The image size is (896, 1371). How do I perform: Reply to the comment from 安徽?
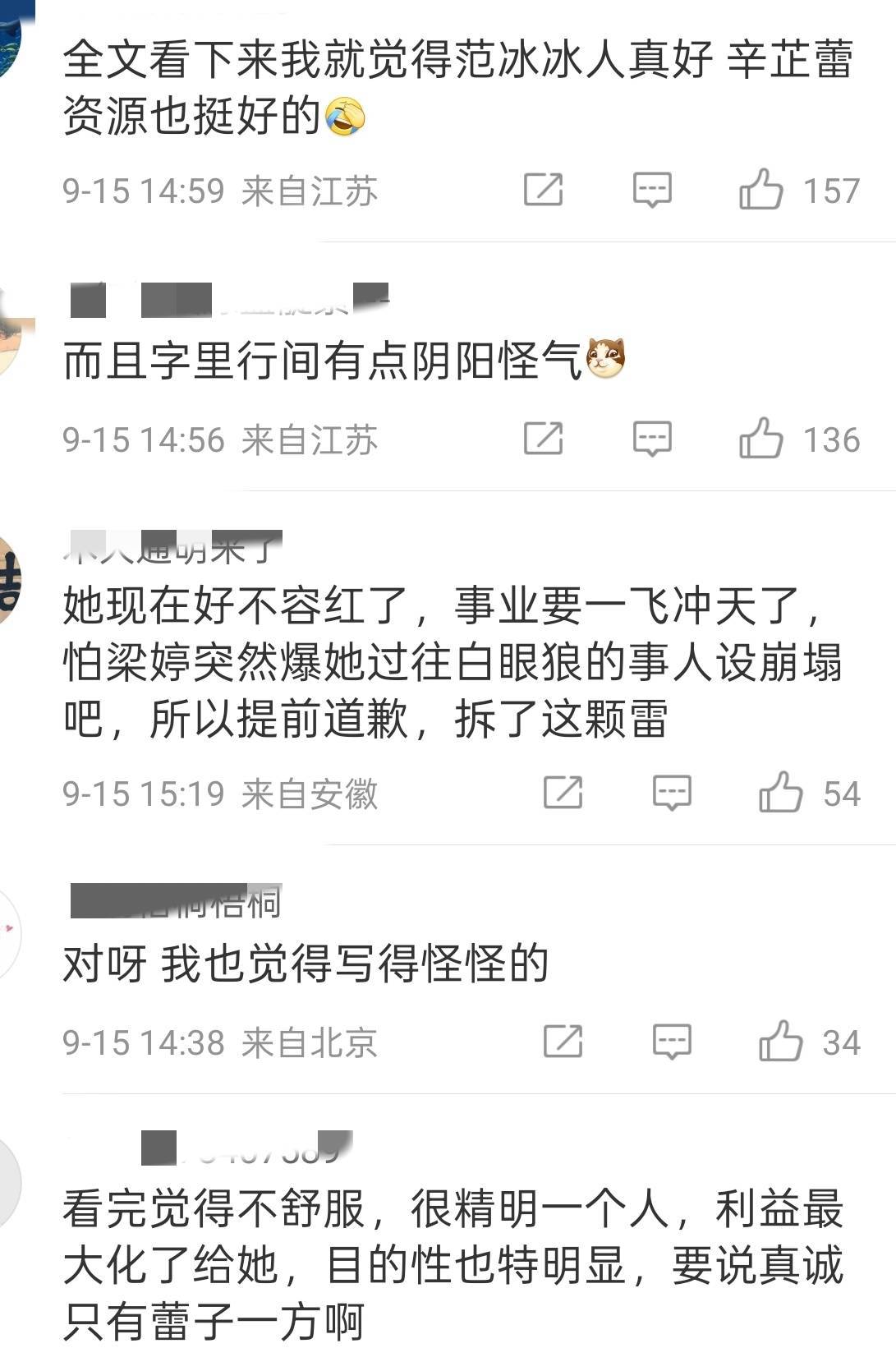coord(672,794)
